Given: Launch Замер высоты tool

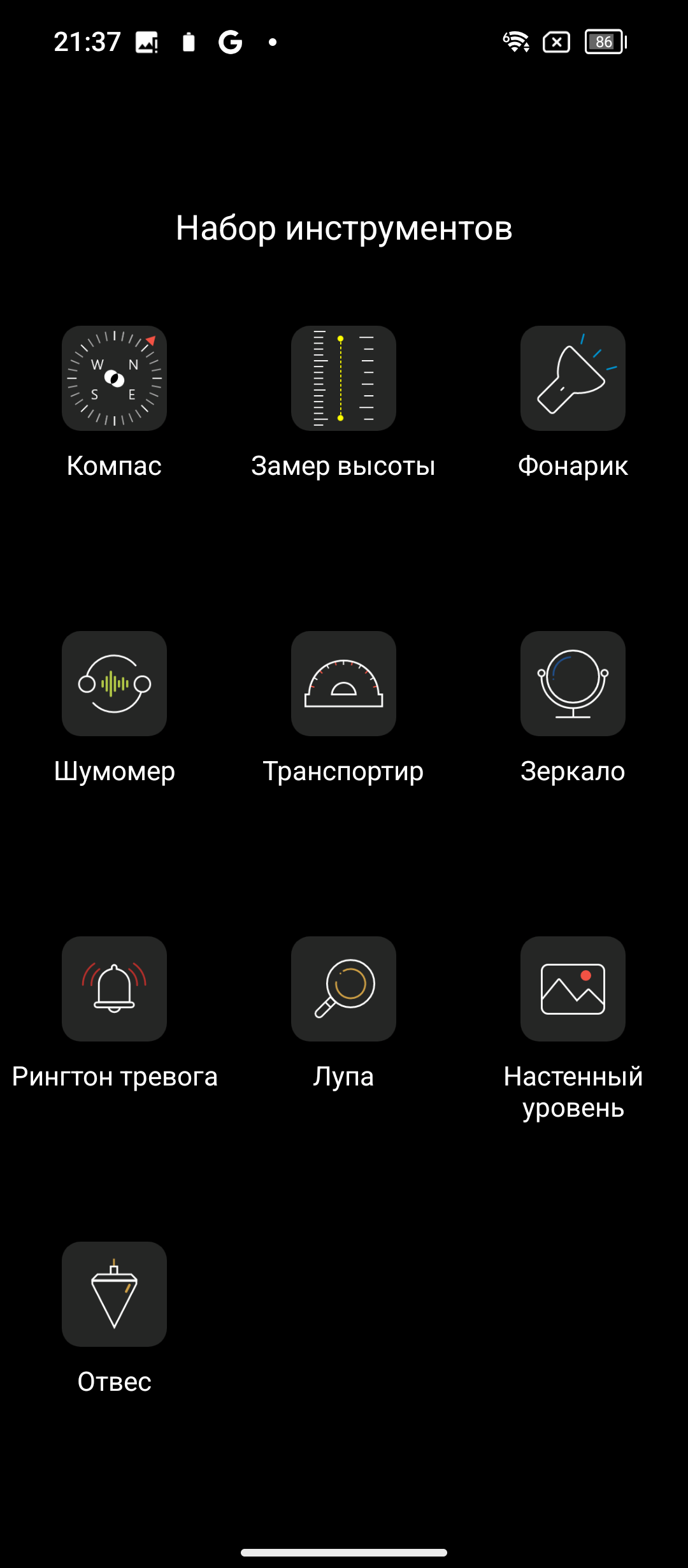Looking at the screenshot, I should [x=343, y=378].
